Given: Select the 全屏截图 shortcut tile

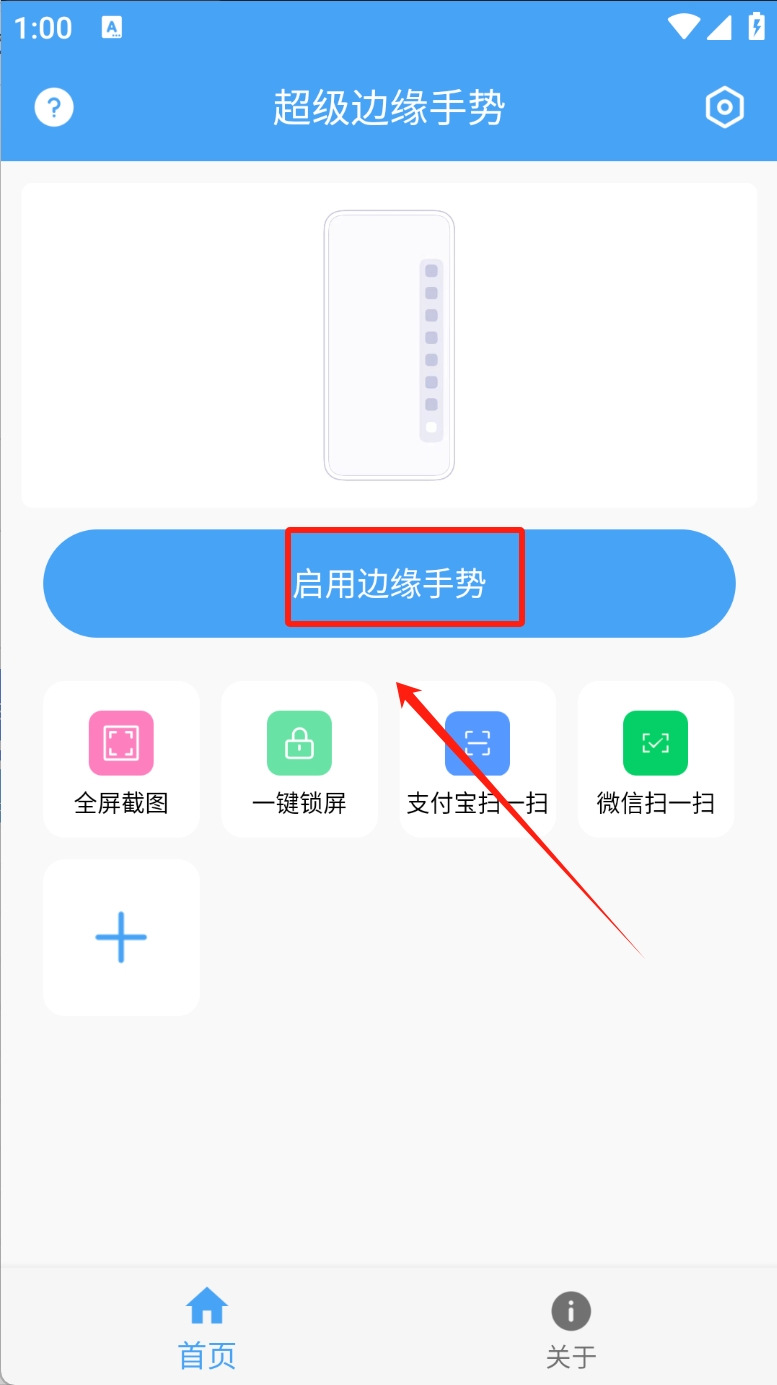Looking at the screenshot, I should click(121, 759).
